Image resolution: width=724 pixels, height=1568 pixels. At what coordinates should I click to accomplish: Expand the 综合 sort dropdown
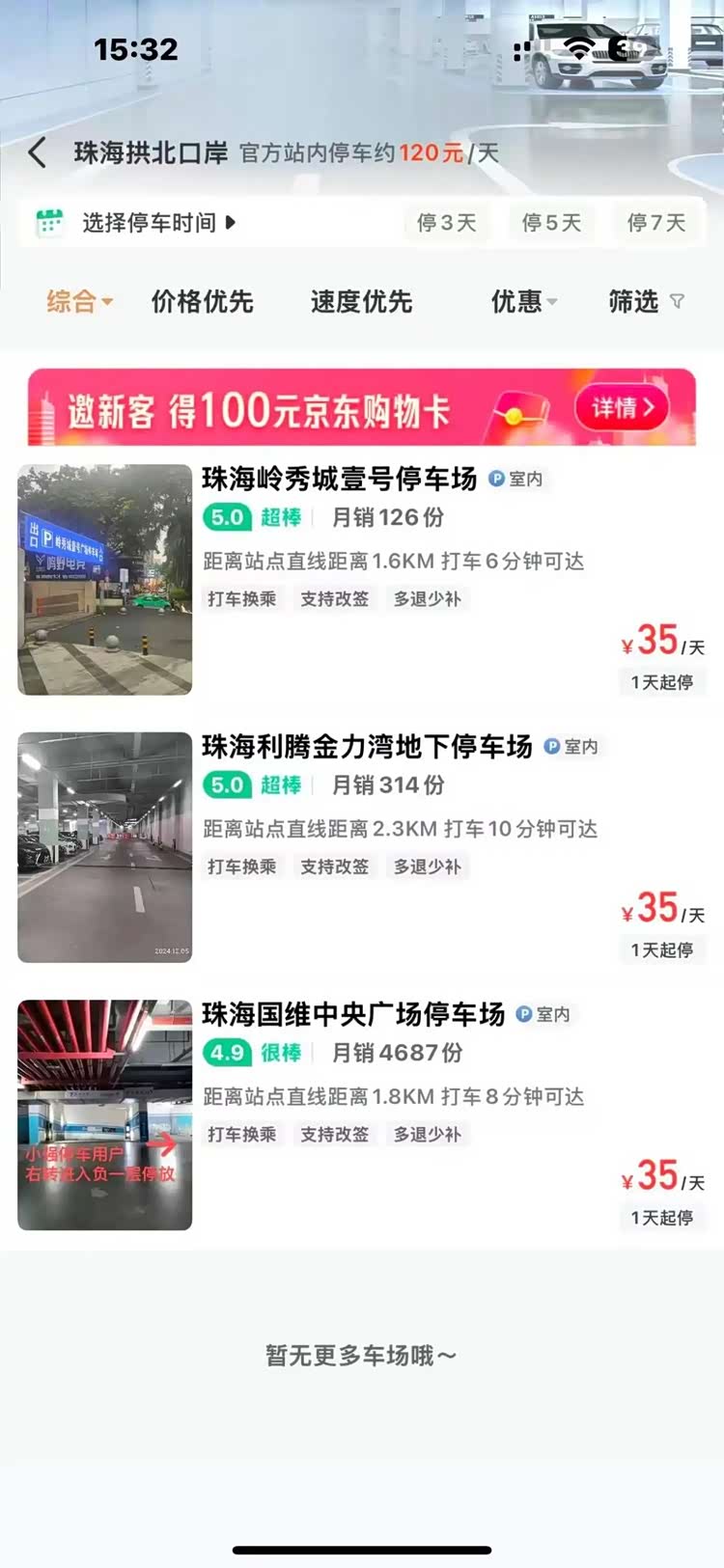coord(79,302)
